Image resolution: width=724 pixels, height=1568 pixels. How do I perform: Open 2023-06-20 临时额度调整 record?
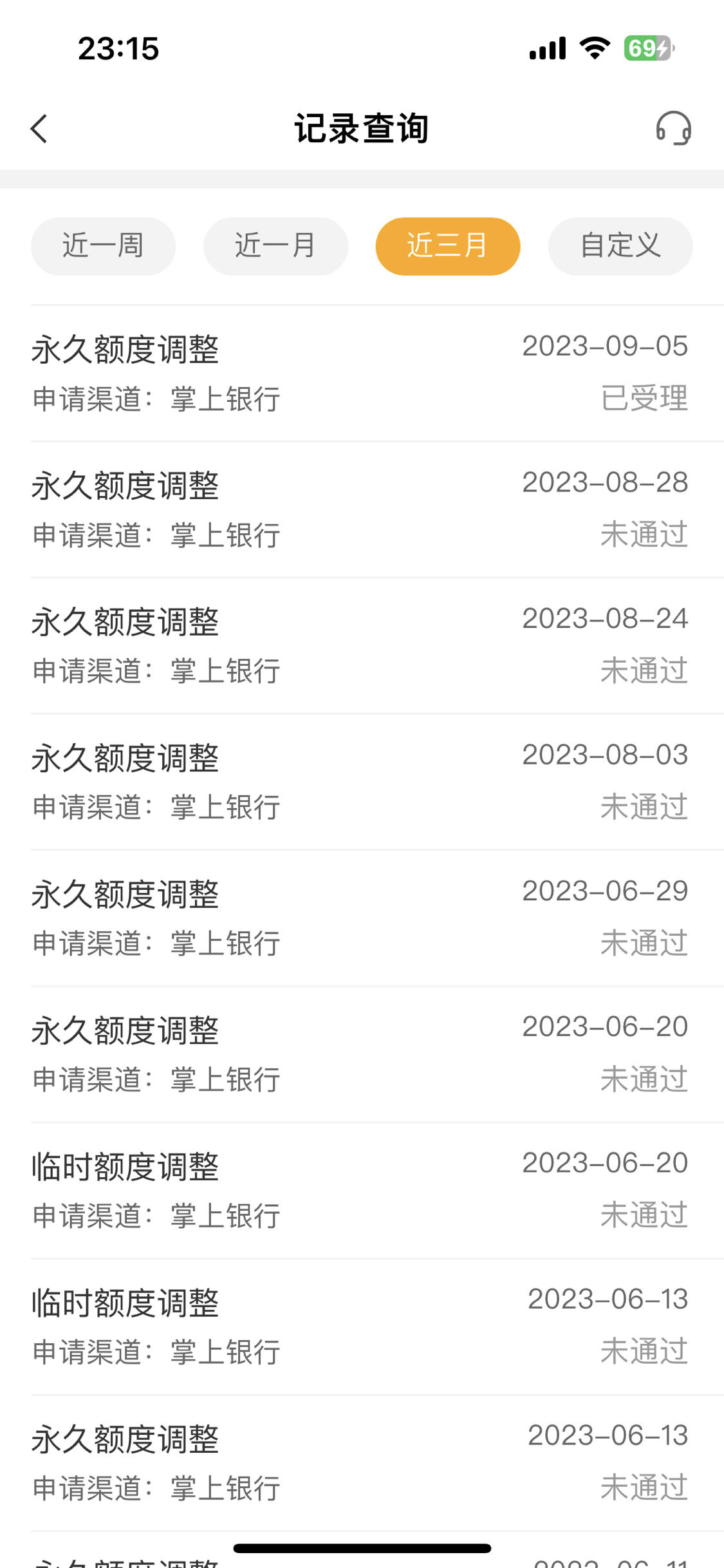tap(377, 1191)
